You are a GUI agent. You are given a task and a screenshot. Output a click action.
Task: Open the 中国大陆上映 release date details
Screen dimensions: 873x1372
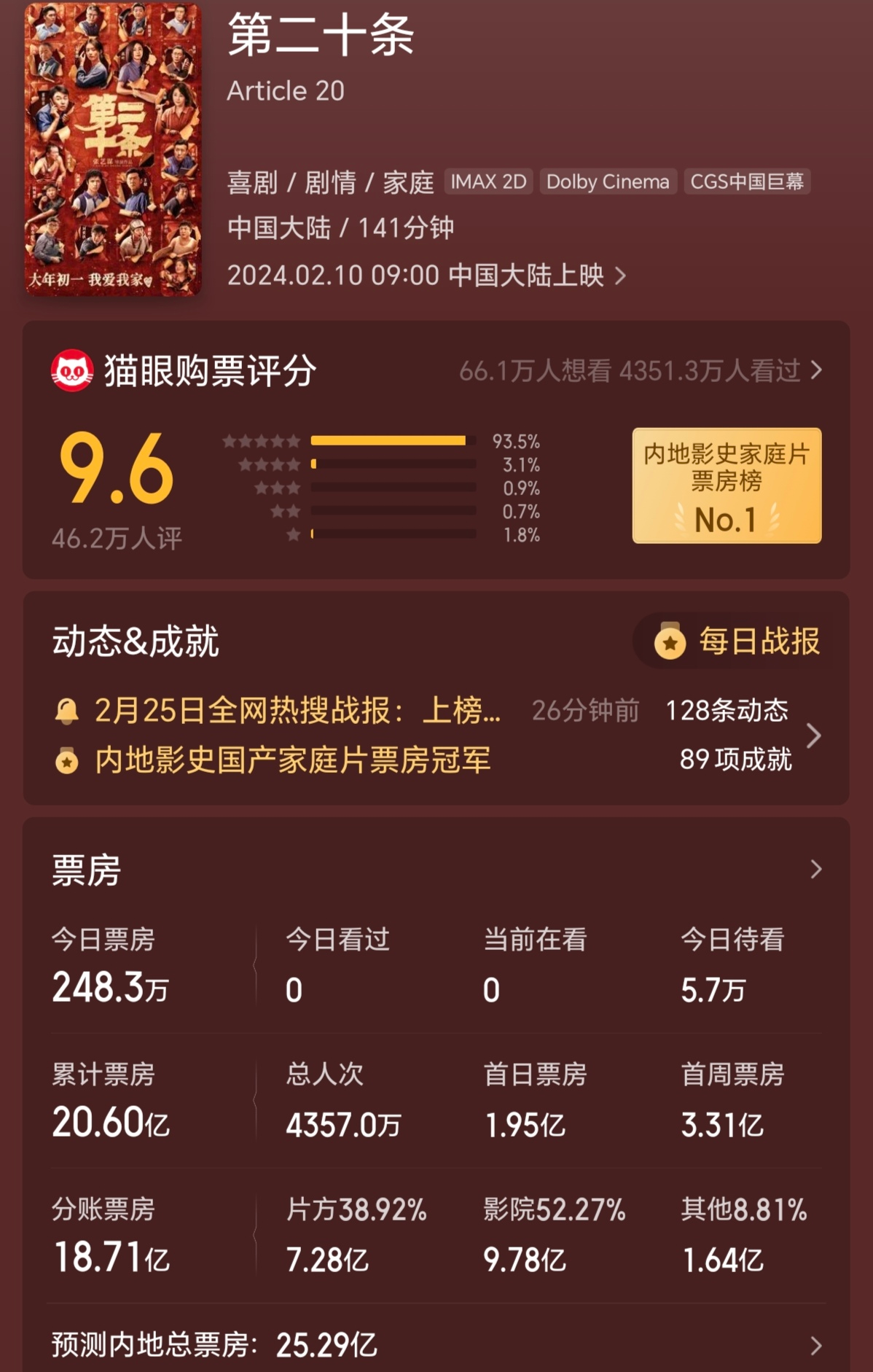426,276
